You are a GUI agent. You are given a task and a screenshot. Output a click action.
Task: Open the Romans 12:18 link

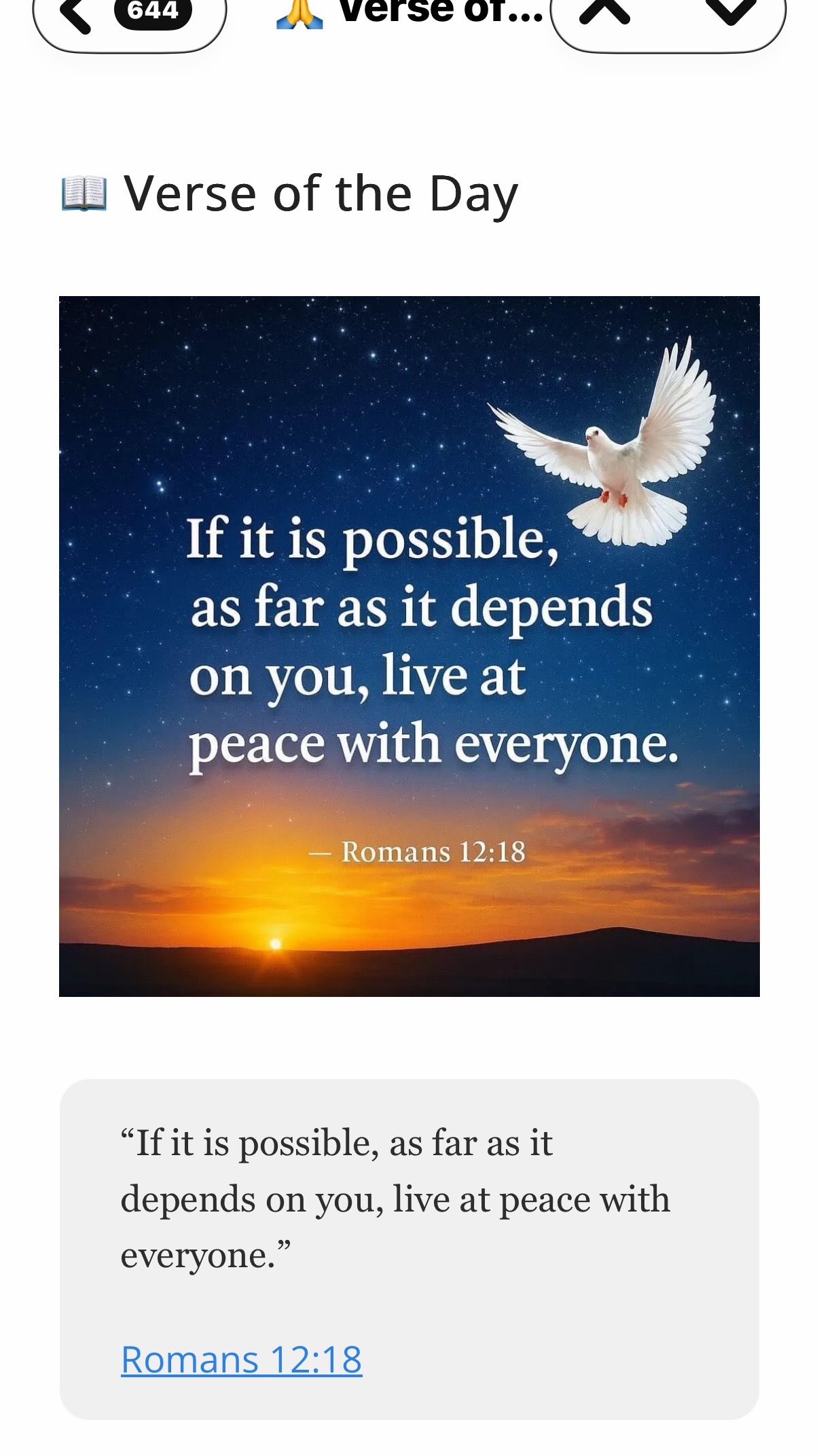point(242,1360)
